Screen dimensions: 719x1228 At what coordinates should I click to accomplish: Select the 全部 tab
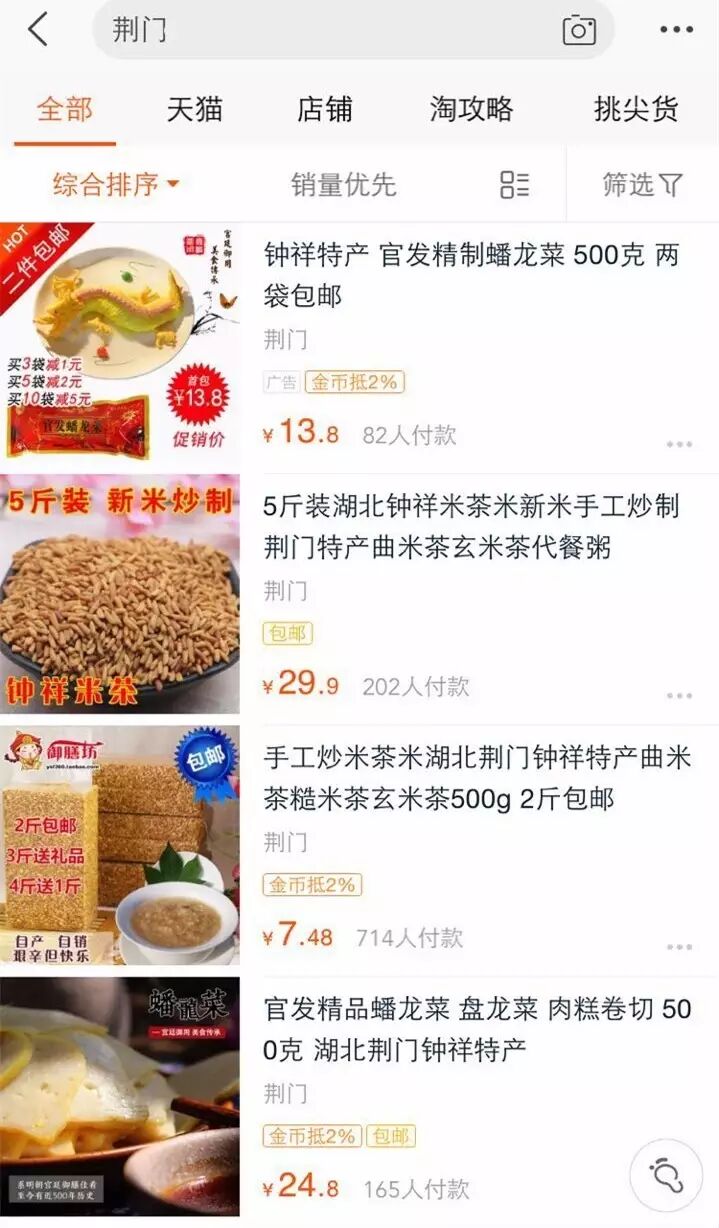point(65,109)
